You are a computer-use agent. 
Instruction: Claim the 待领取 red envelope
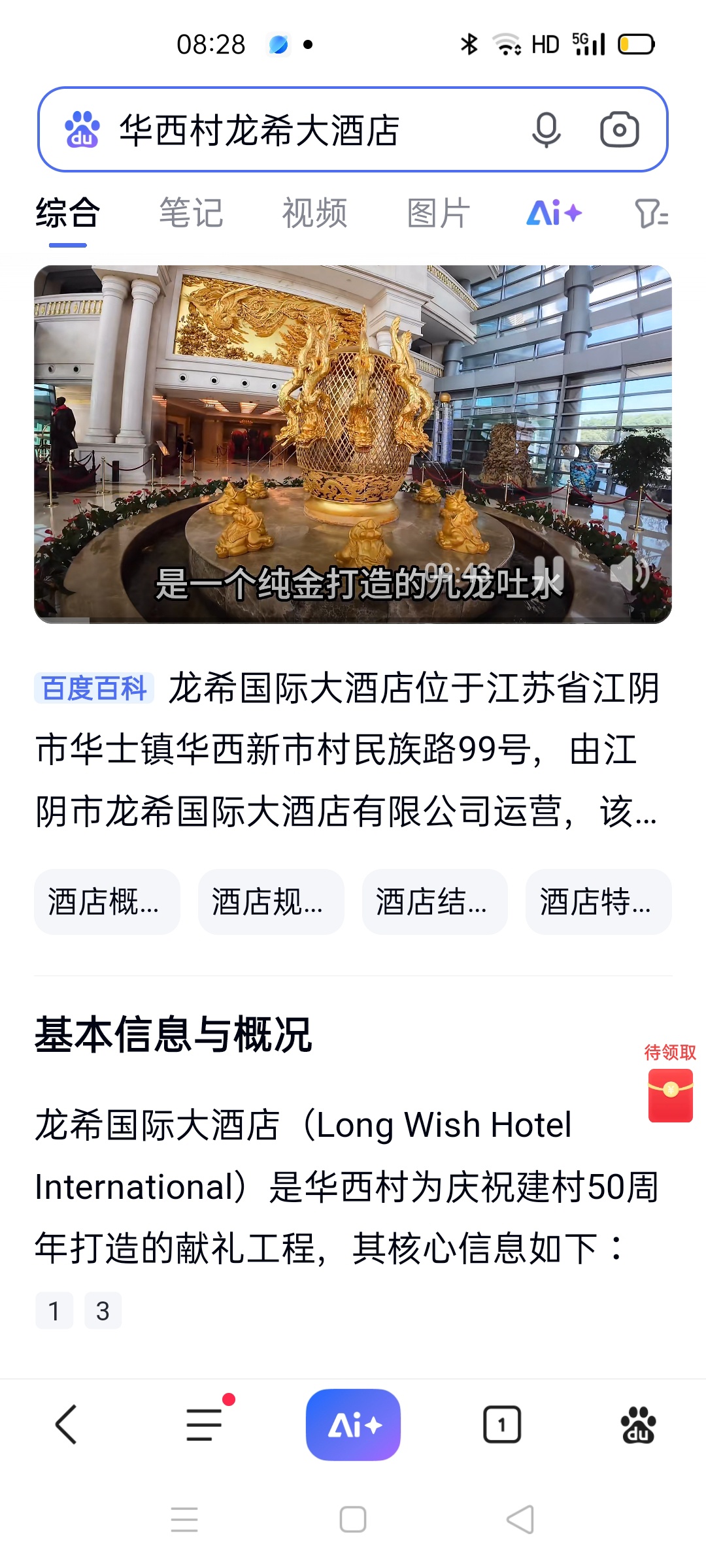[670, 1094]
